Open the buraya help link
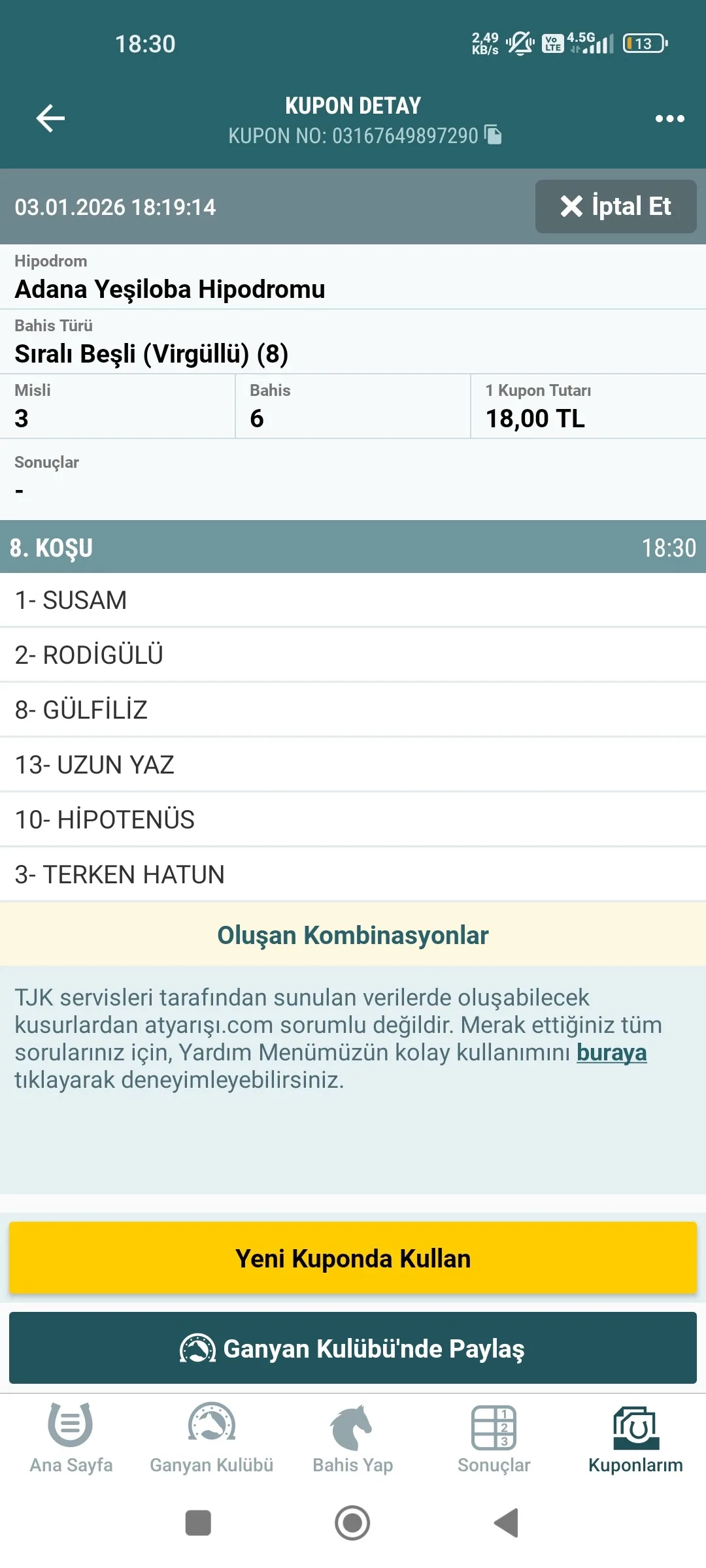706x1568 pixels. [611, 1053]
